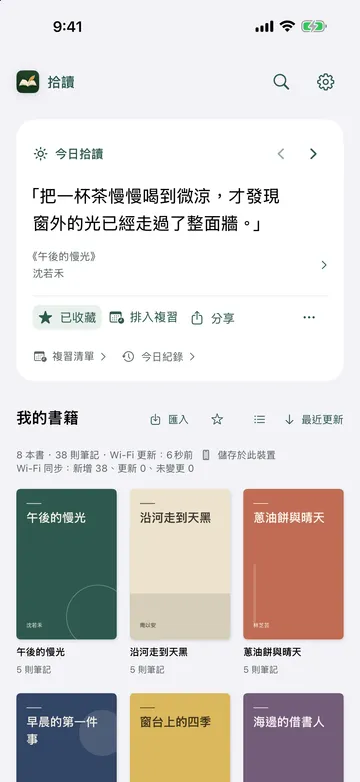Open the book 海邊的借書人
This screenshot has height=782, width=360.
pyautogui.click(x=293, y=738)
